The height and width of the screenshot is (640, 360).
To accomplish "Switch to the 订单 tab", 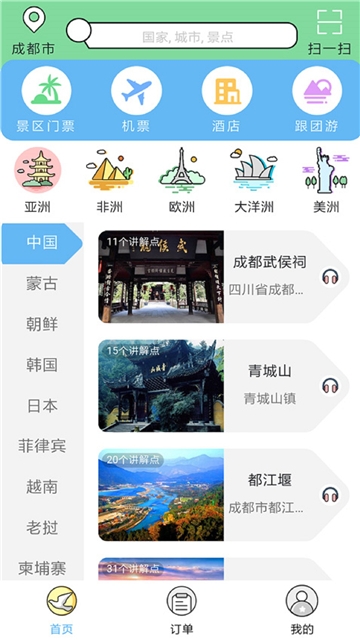I will (182, 611).
